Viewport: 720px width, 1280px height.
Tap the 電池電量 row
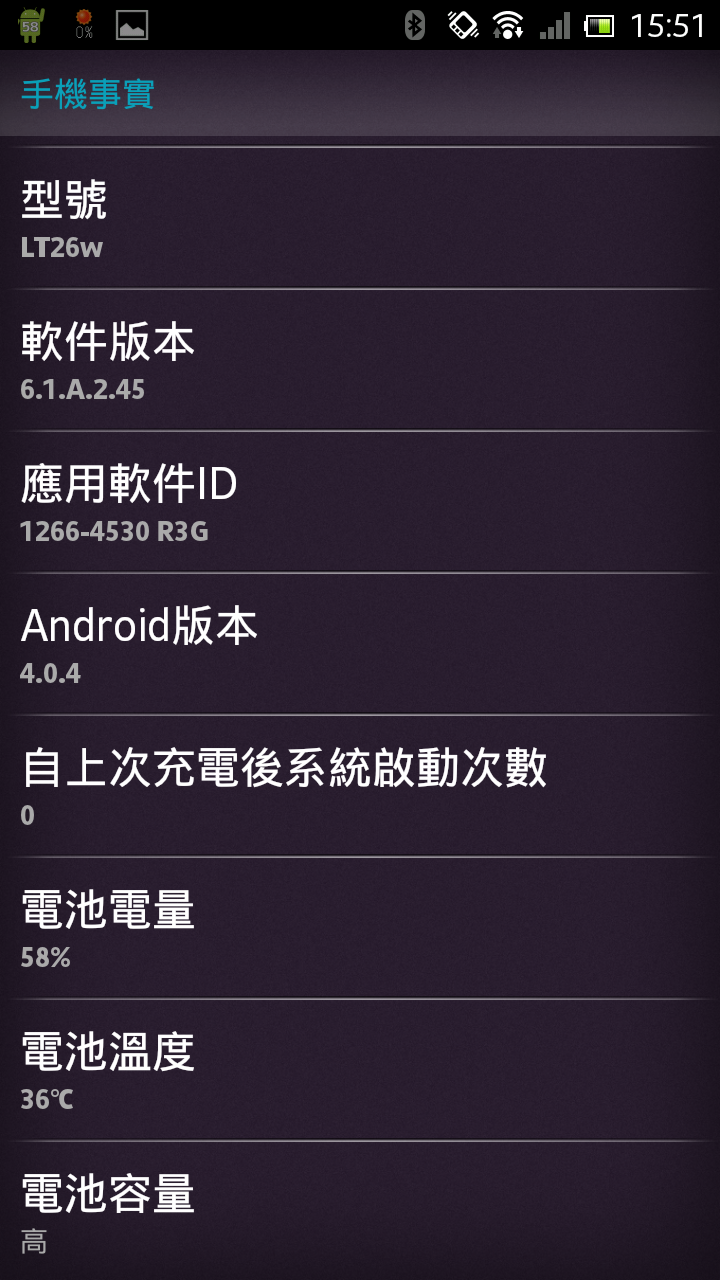point(360,928)
